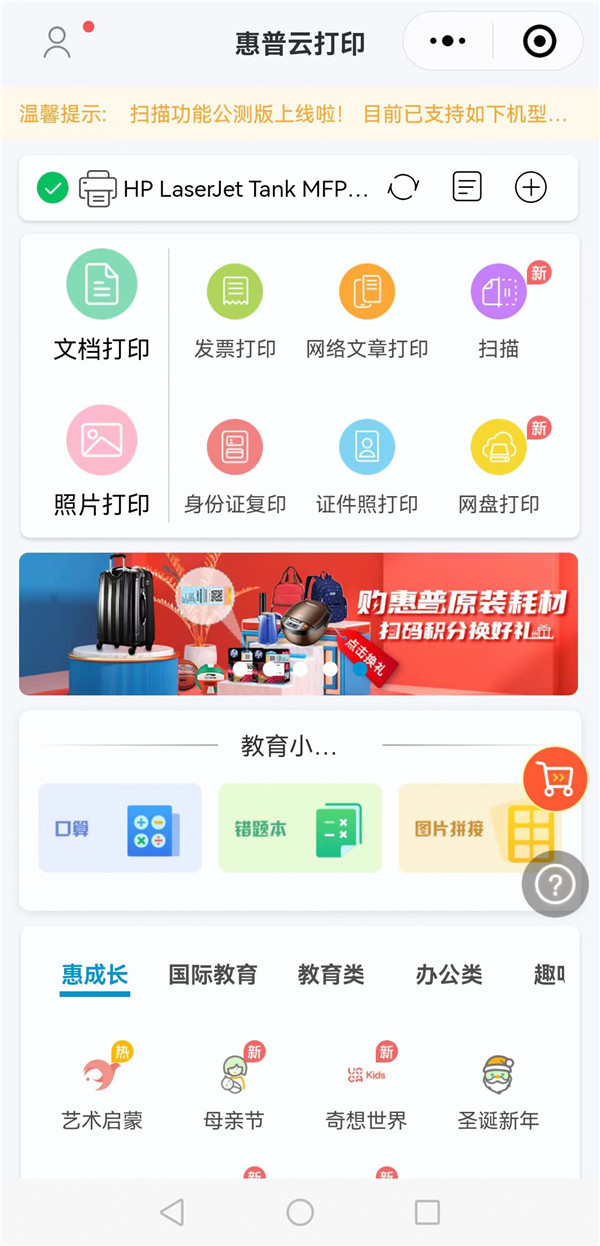The image size is (600, 1246).
Task: Tap the floating shopping cart button
Action: [x=555, y=779]
